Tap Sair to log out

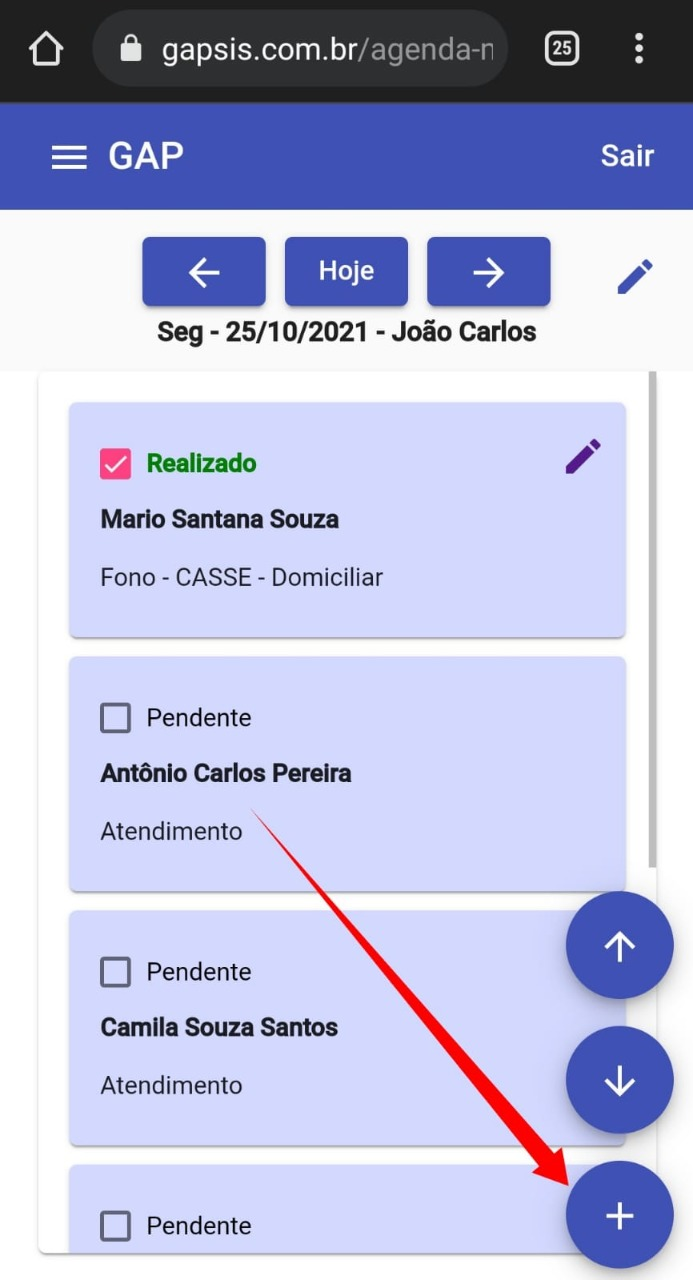click(x=626, y=156)
